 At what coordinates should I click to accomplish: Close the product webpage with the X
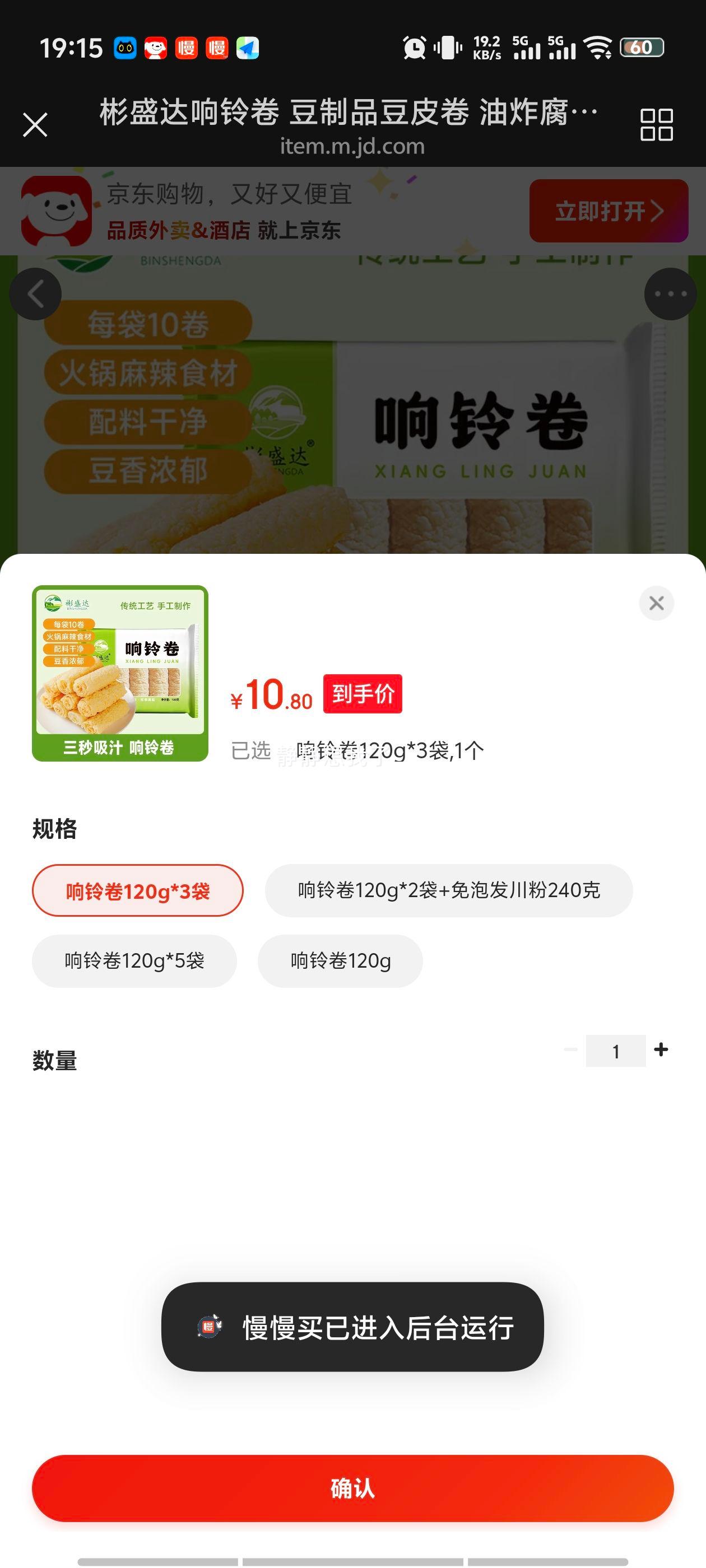pyautogui.click(x=35, y=124)
